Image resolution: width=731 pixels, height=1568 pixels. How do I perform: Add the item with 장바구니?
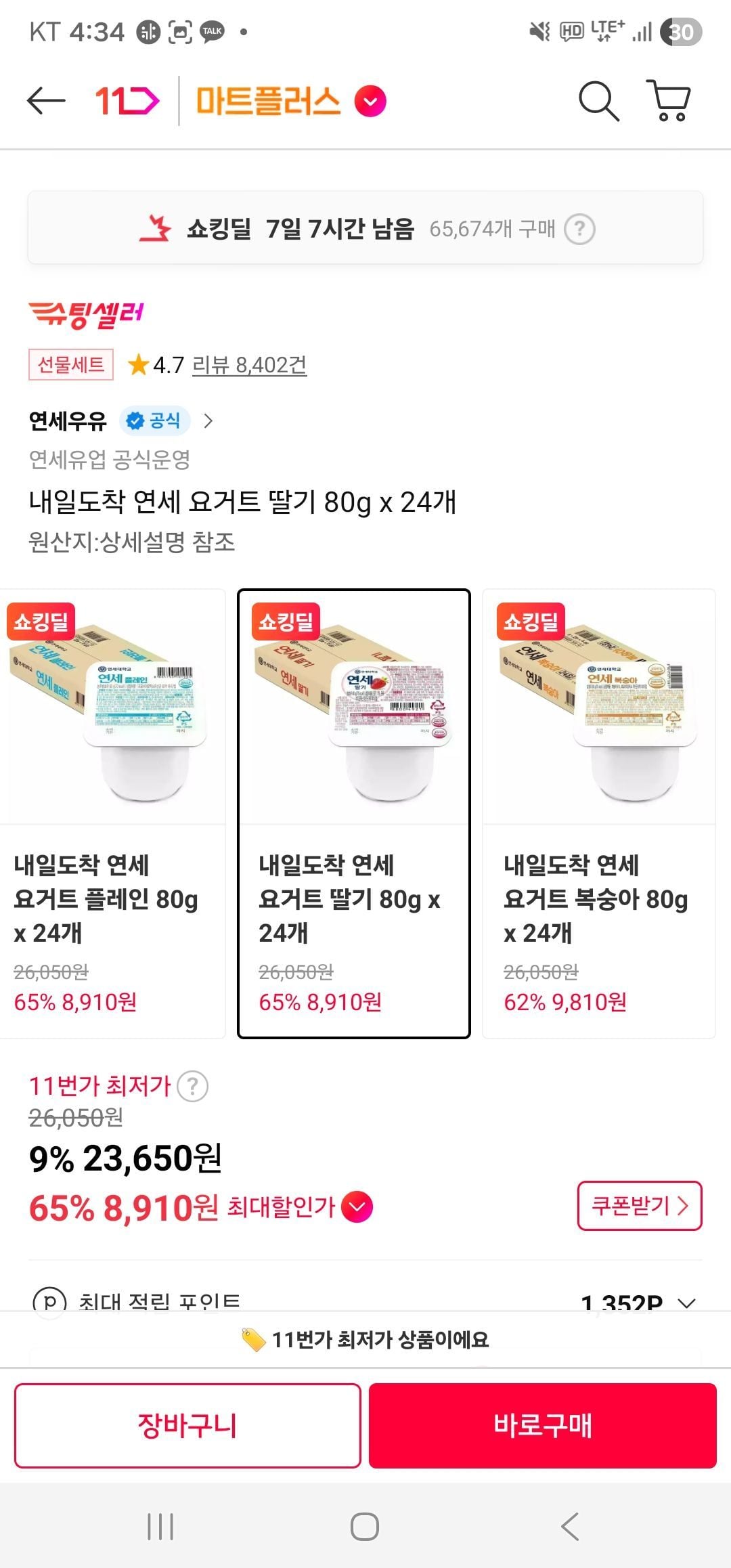coord(187,1425)
